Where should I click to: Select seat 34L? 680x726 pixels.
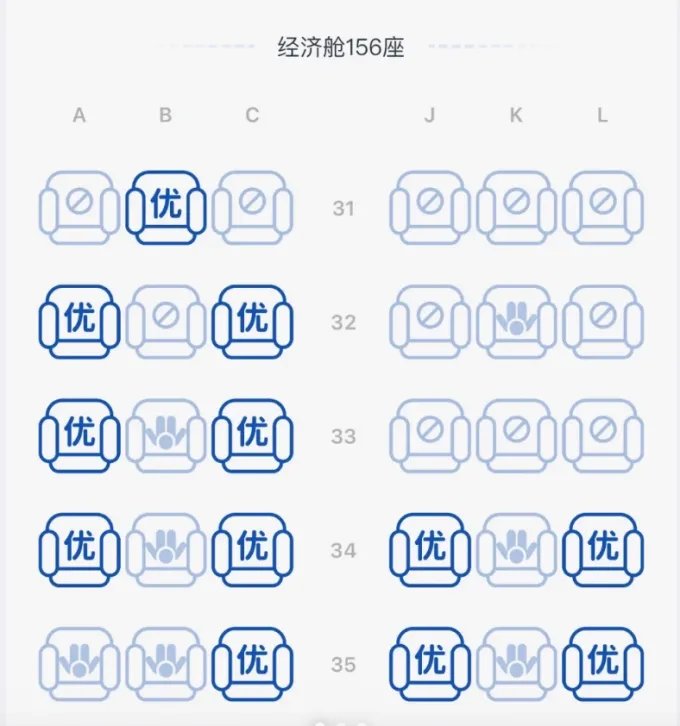pyautogui.click(x=602, y=549)
